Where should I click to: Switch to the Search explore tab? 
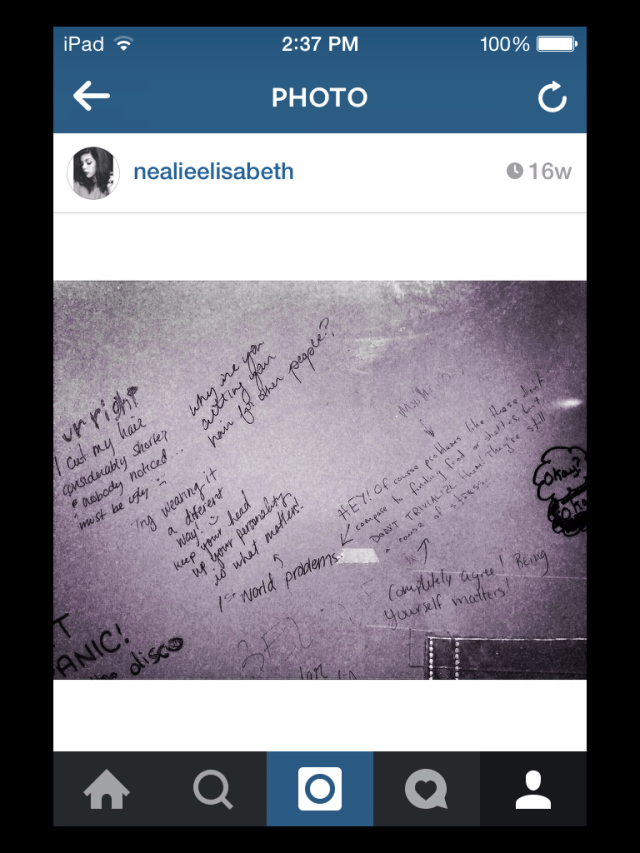click(x=213, y=790)
